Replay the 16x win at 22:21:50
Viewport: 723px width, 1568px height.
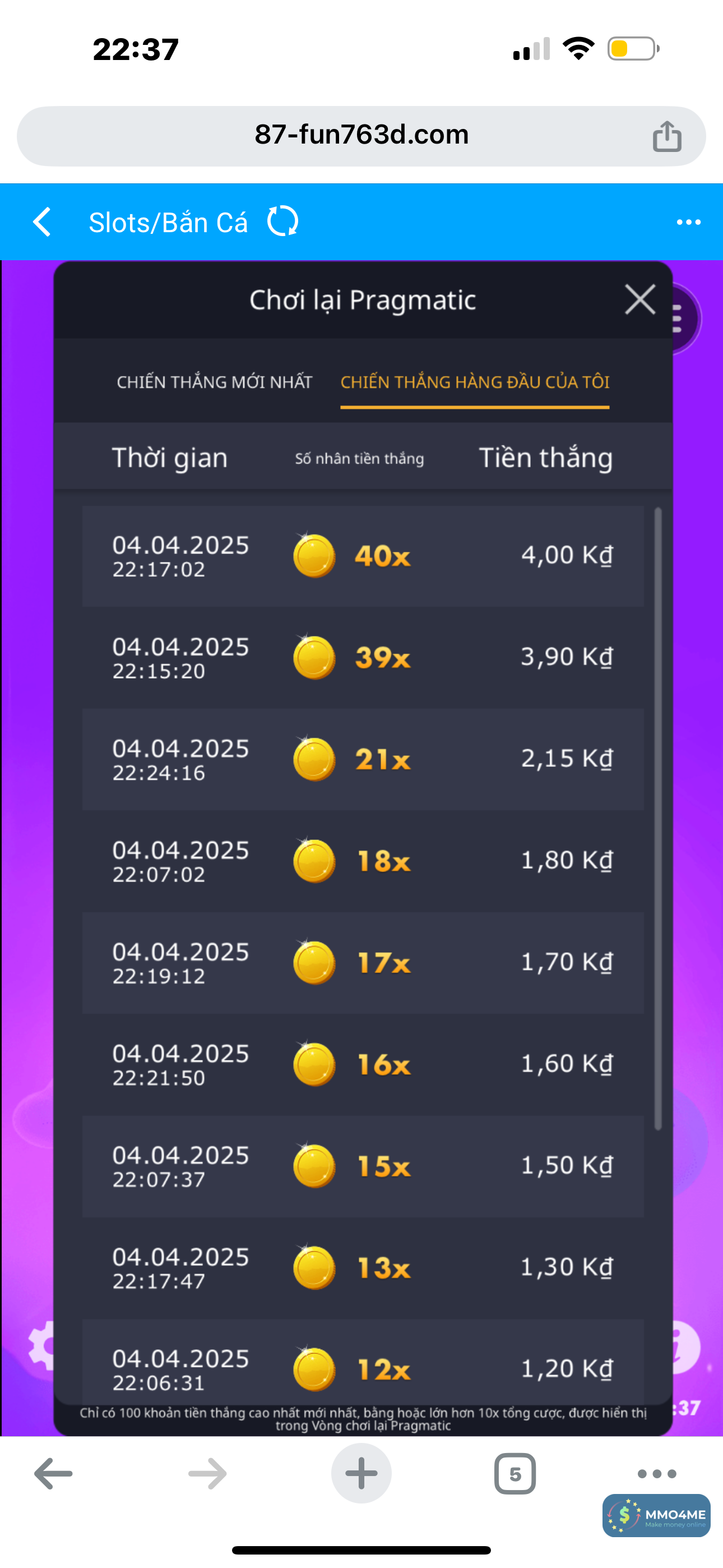[x=363, y=1064]
